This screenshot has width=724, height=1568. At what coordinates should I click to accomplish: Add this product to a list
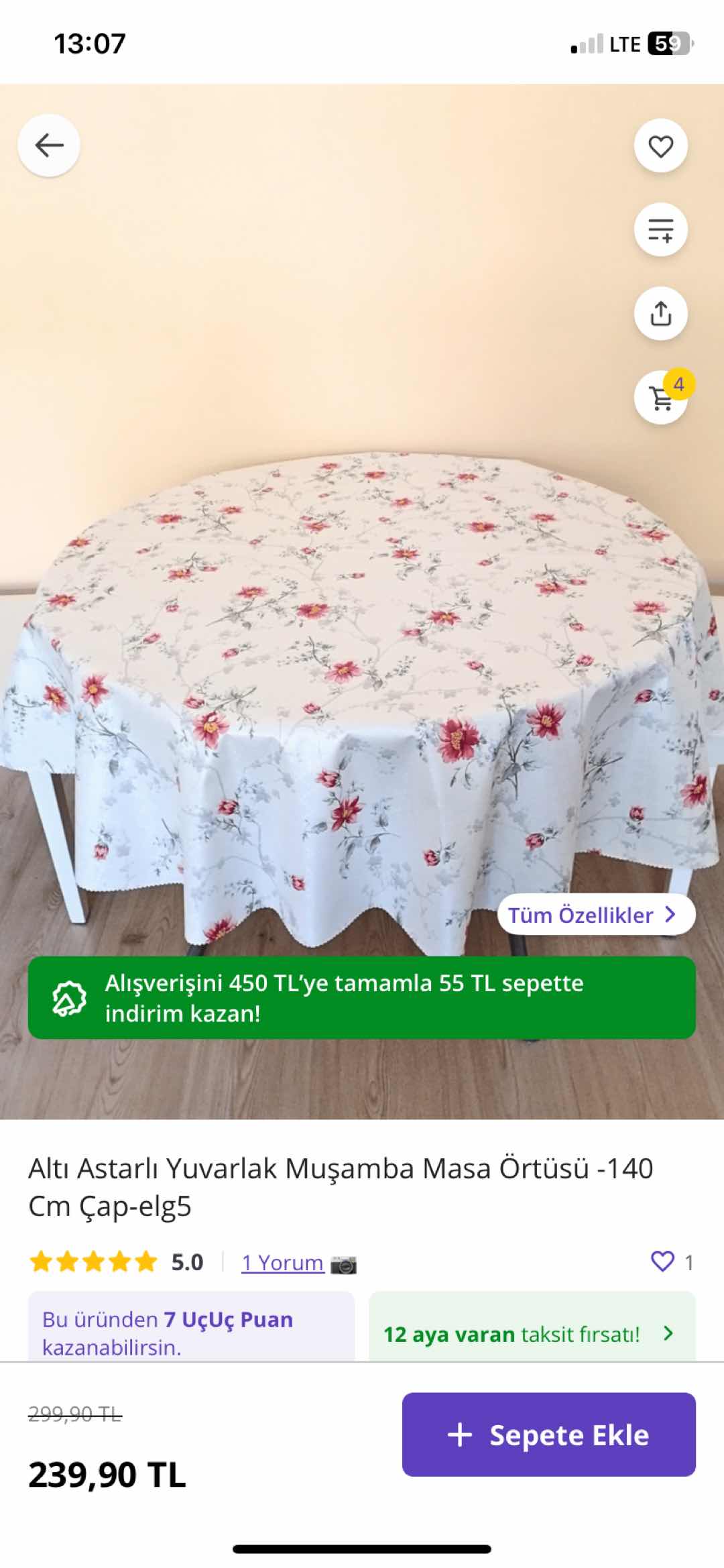(x=660, y=229)
